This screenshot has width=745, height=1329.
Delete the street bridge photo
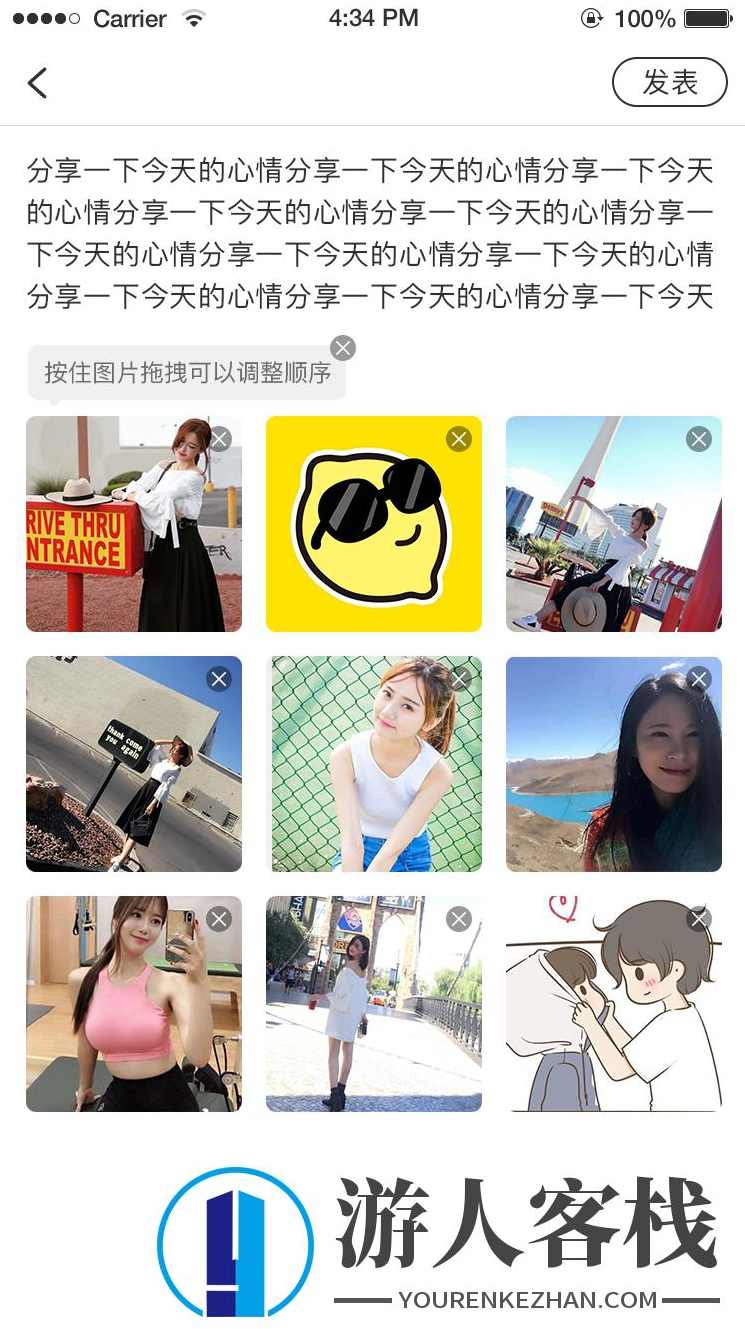[x=459, y=919]
